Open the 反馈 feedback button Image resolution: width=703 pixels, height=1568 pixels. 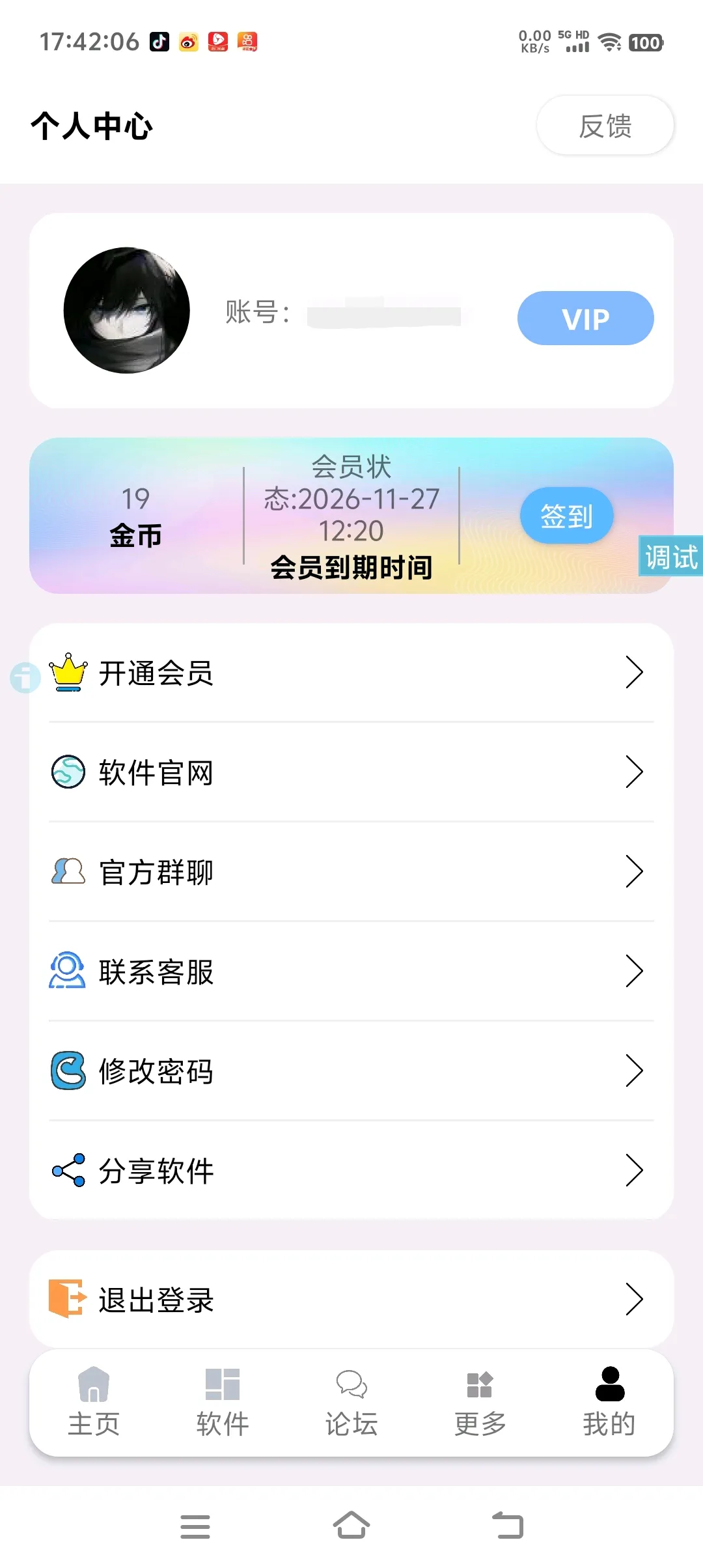605,126
